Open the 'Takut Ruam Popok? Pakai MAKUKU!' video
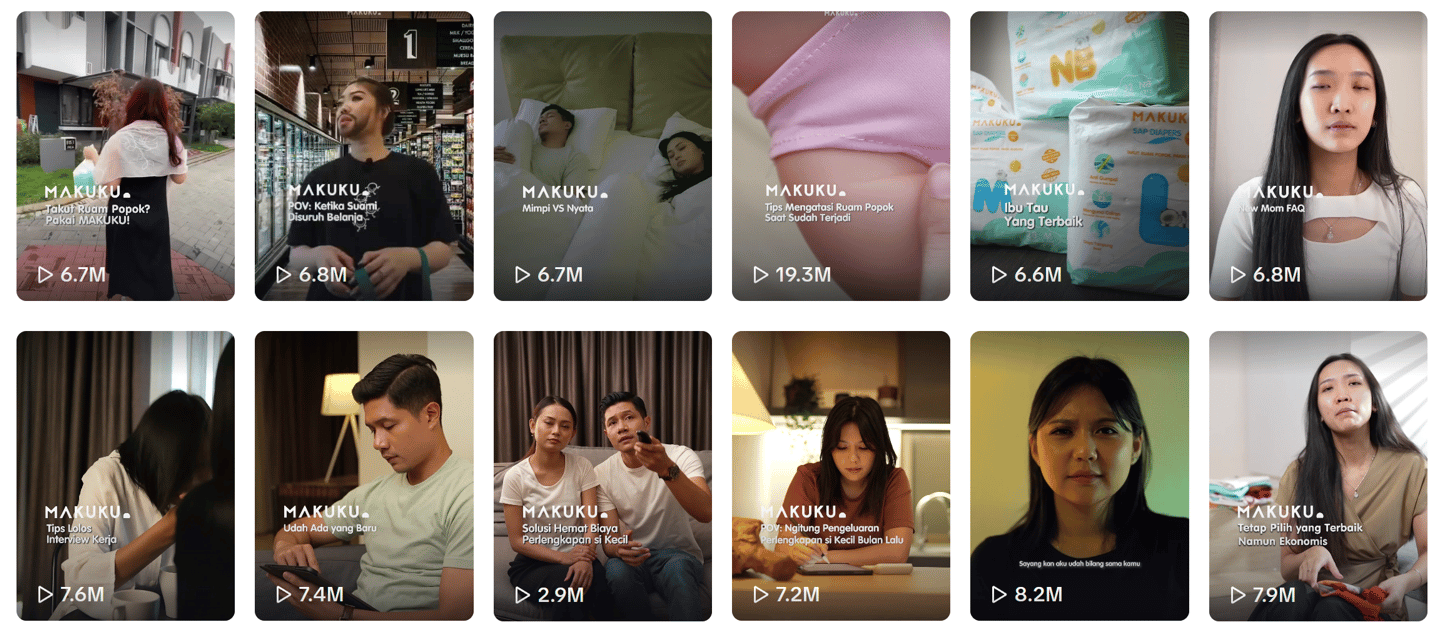The image size is (1440, 632). [126, 156]
